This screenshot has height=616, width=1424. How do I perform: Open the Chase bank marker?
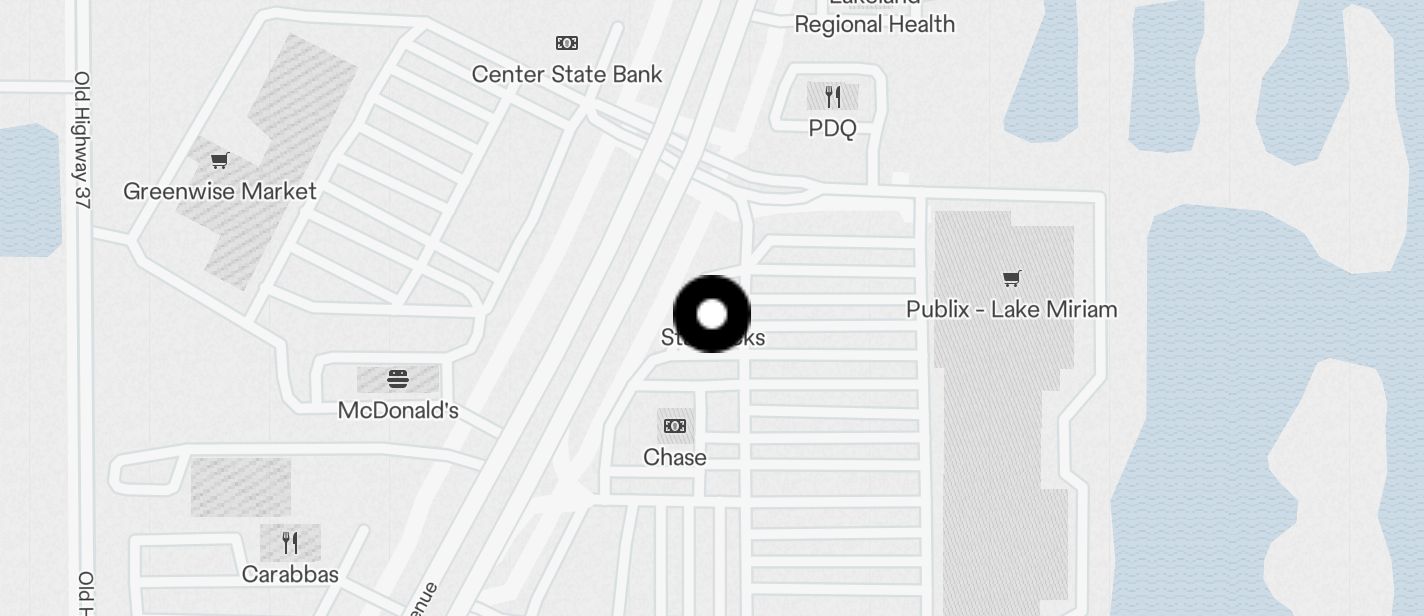point(675,427)
